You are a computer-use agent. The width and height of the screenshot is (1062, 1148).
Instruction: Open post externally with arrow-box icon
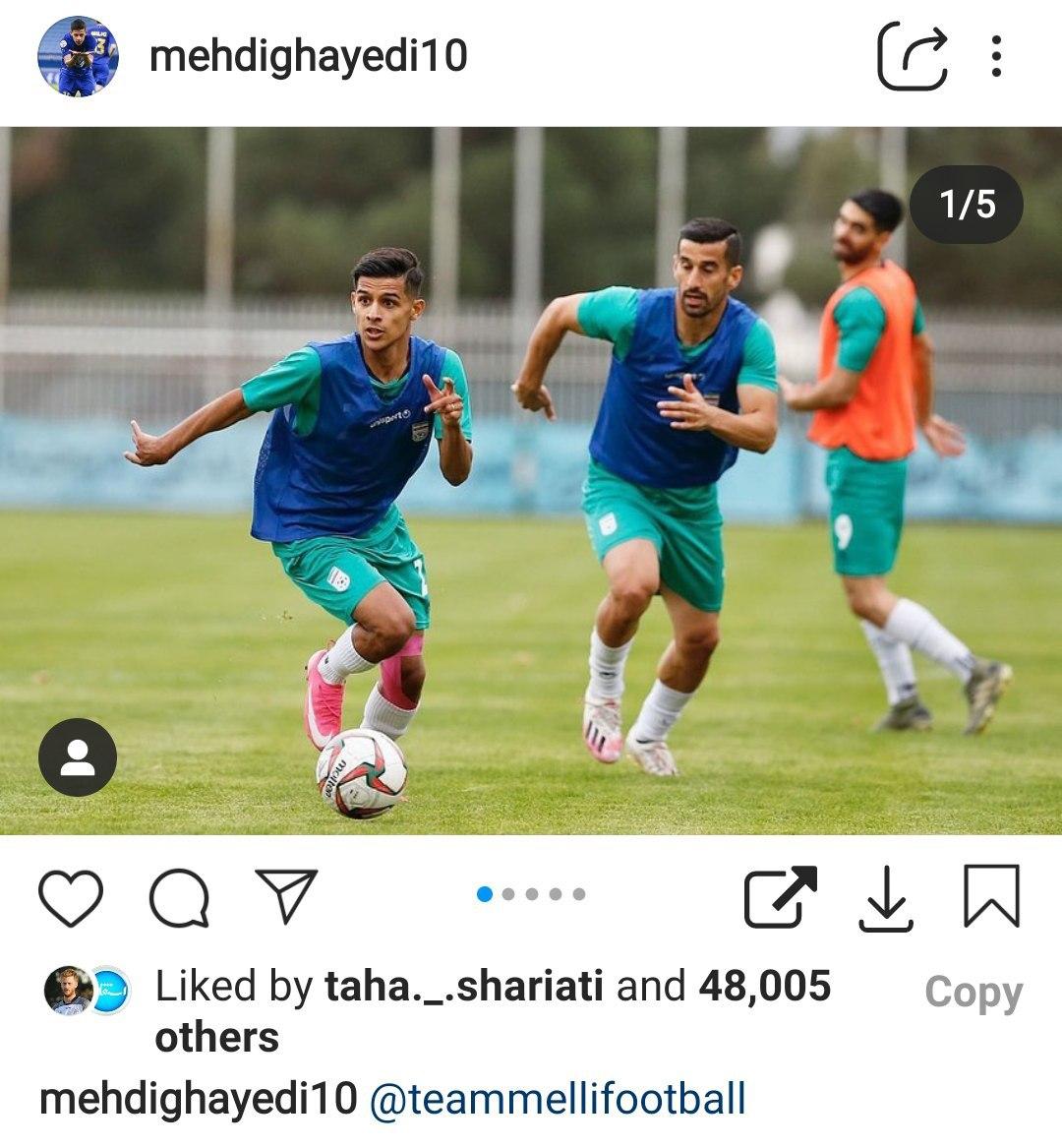coord(780,896)
